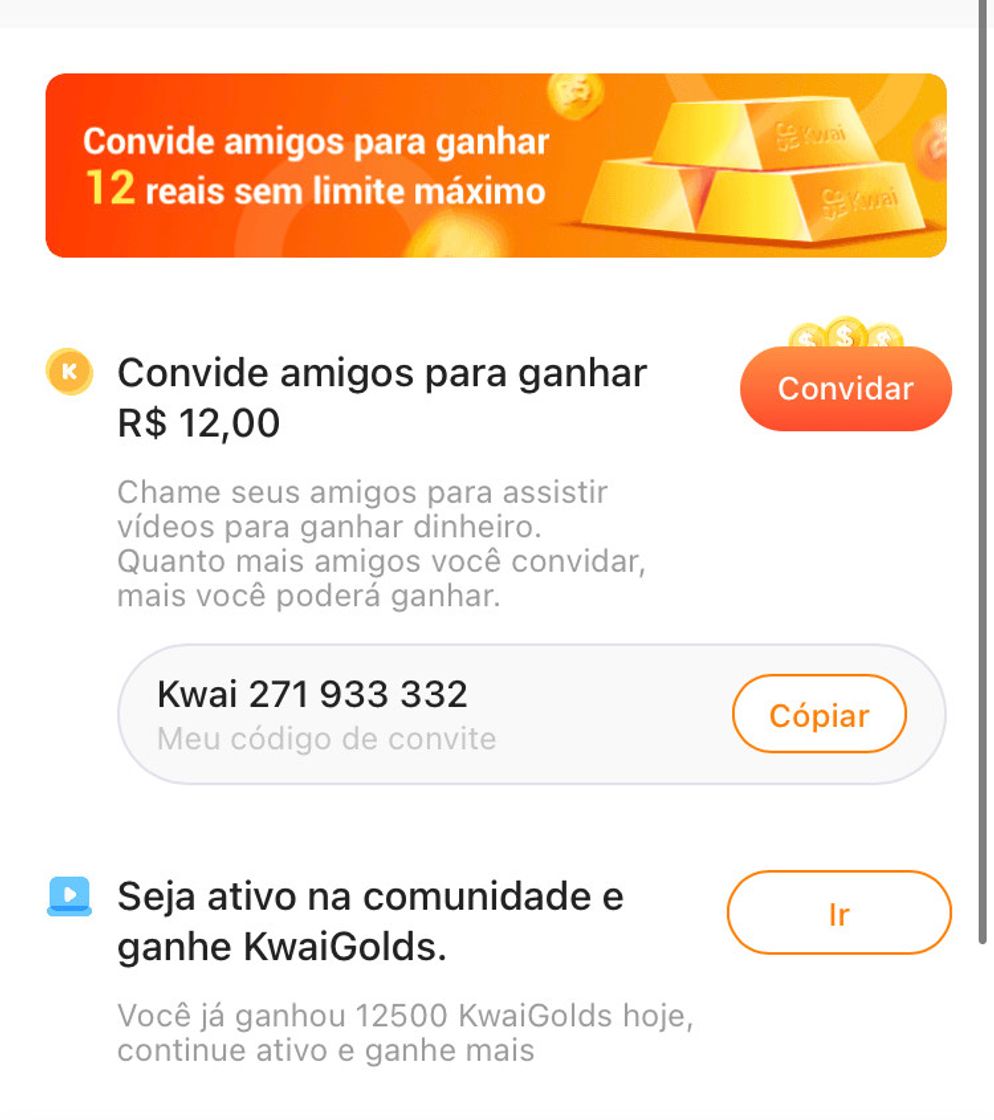Click the small coin near the banner's top edge
994x1120 pixels.
coord(573,95)
